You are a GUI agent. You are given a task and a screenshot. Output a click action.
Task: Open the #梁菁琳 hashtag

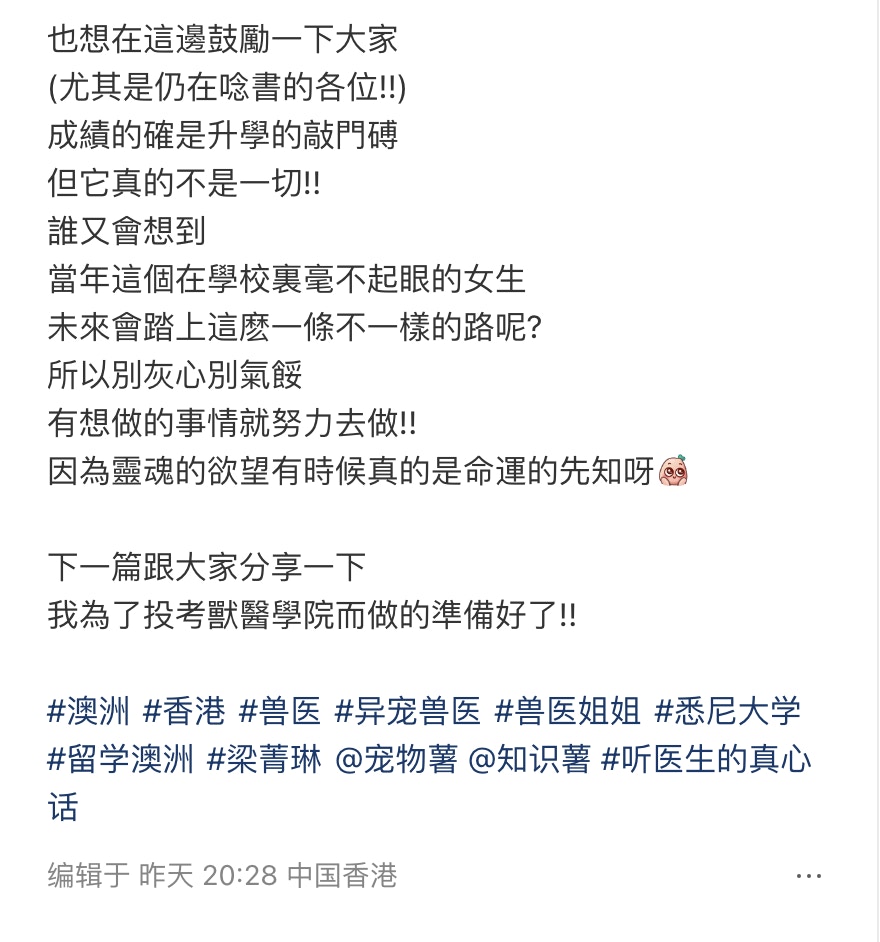coord(264,759)
